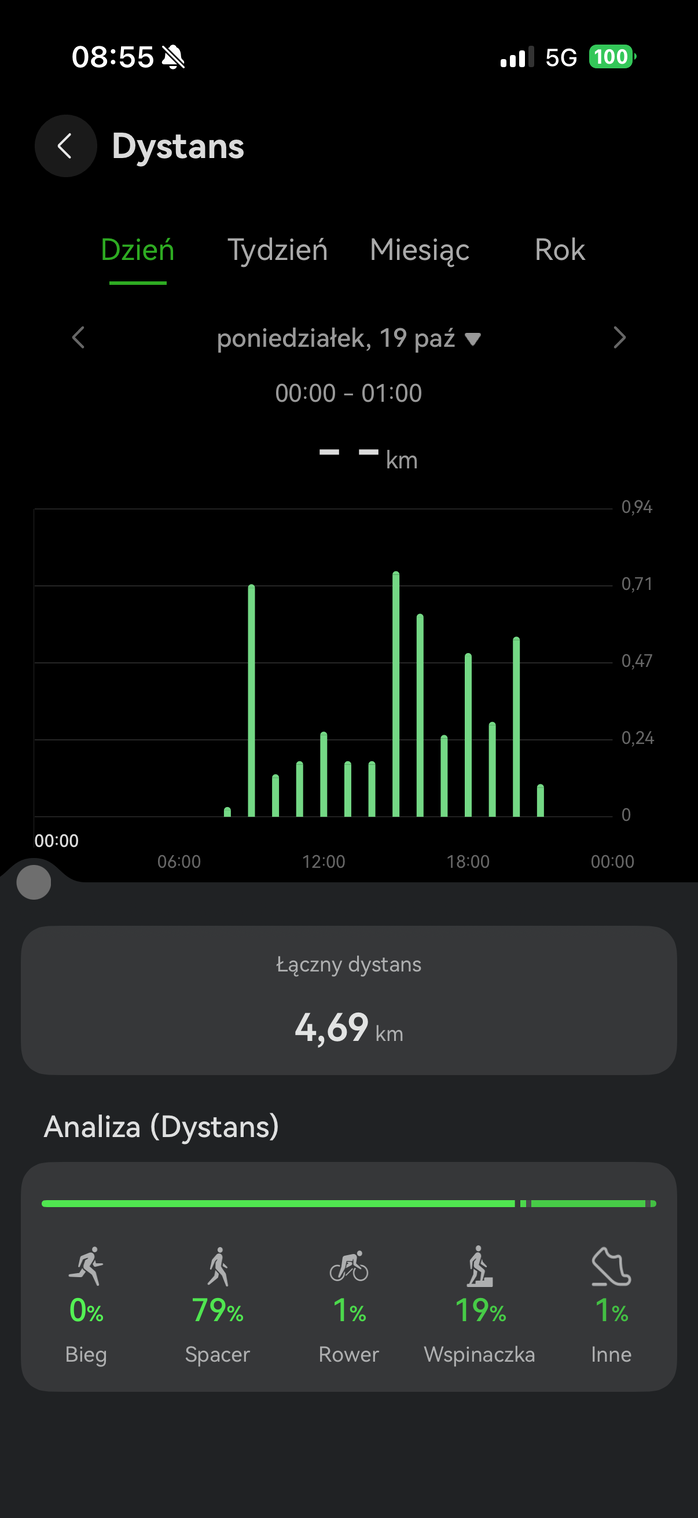The width and height of the screenshot is (698, 1518).
Task: Tap the chart's grey time selector handle
Action: [x=34, y=882]
